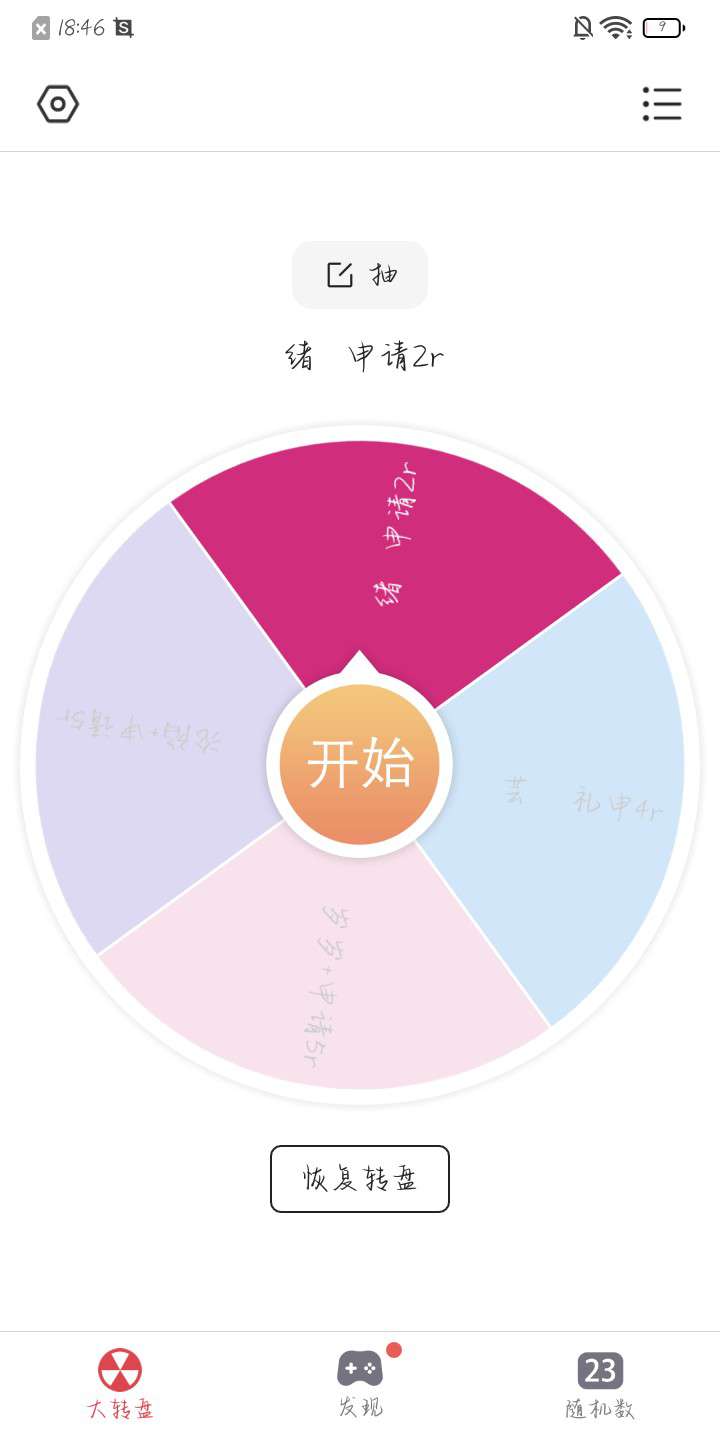
Task: Switch to the 发现 tab
Action: (360, 1384)
